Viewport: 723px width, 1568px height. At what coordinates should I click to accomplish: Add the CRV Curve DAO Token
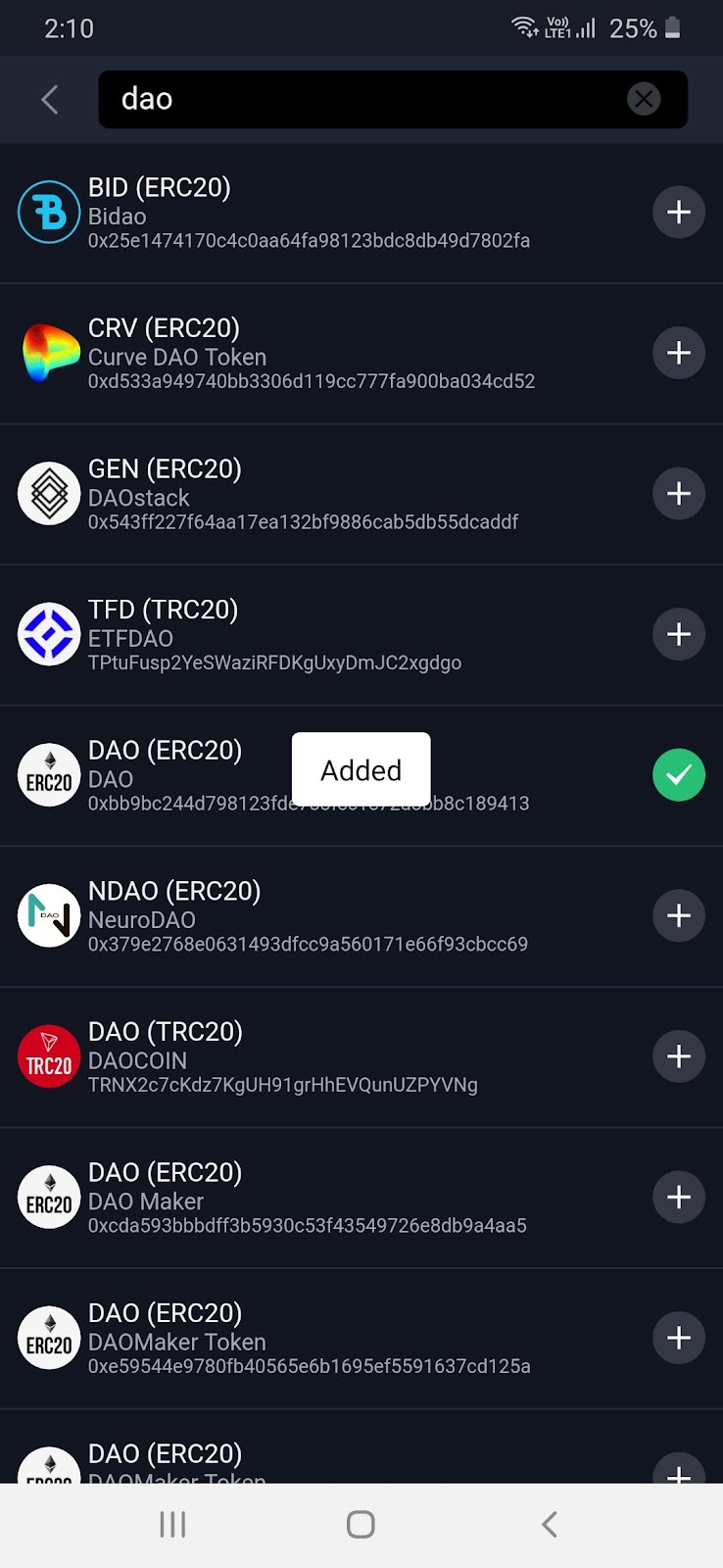[x=678, y=353]
